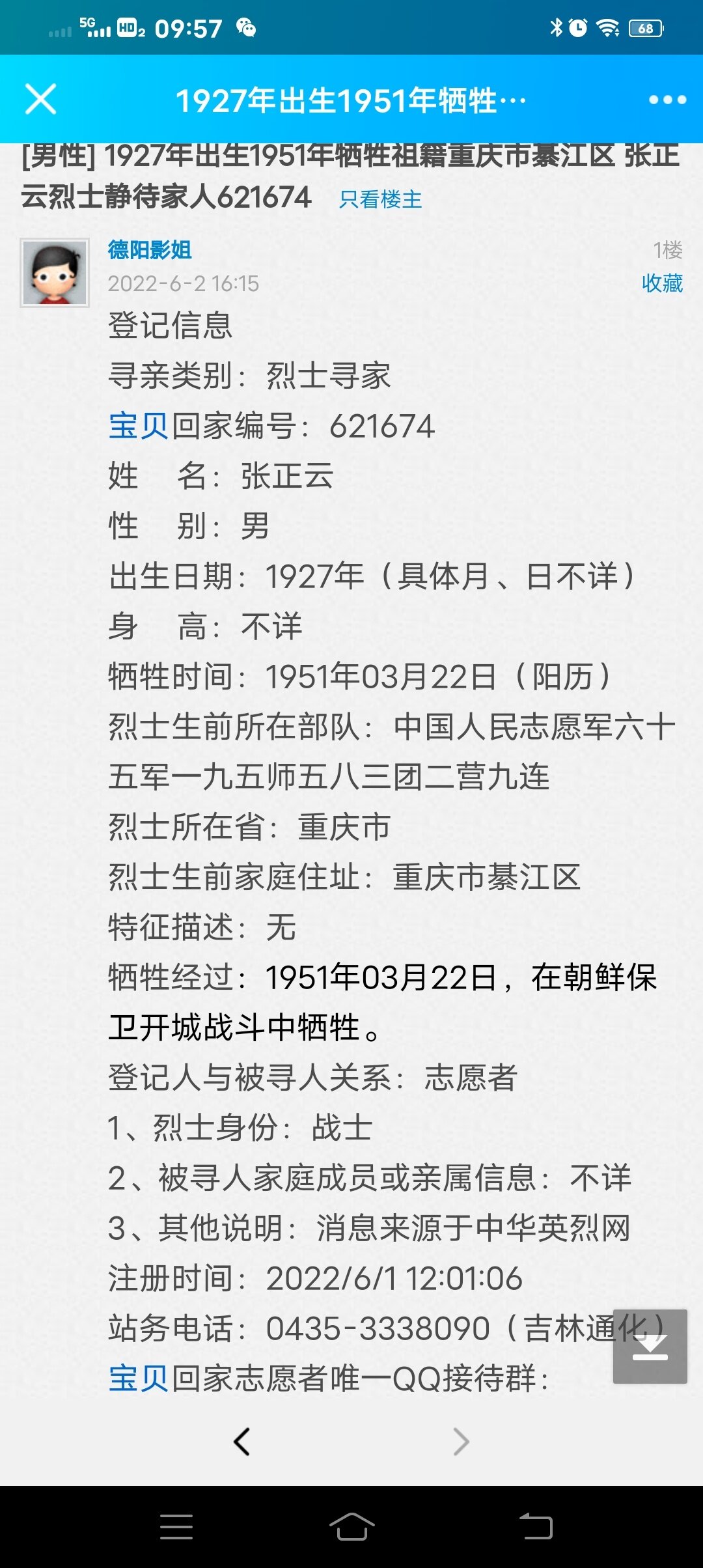The image size is (703, 1568).
Task: Go back with the left arrow
Action: (x=242, y=1441)
